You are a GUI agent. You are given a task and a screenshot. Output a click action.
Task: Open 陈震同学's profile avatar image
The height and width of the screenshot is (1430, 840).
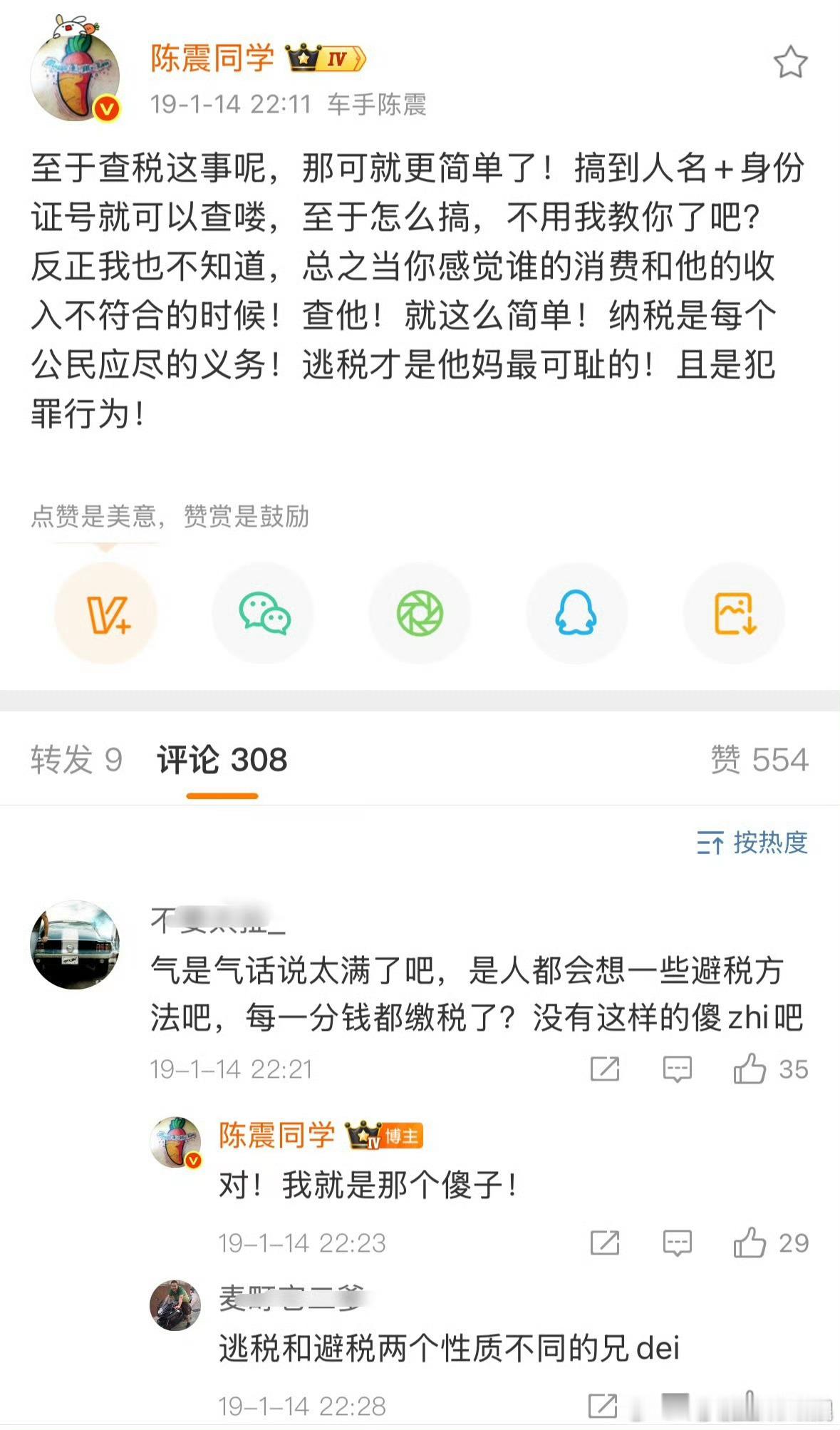coord(75,64)
